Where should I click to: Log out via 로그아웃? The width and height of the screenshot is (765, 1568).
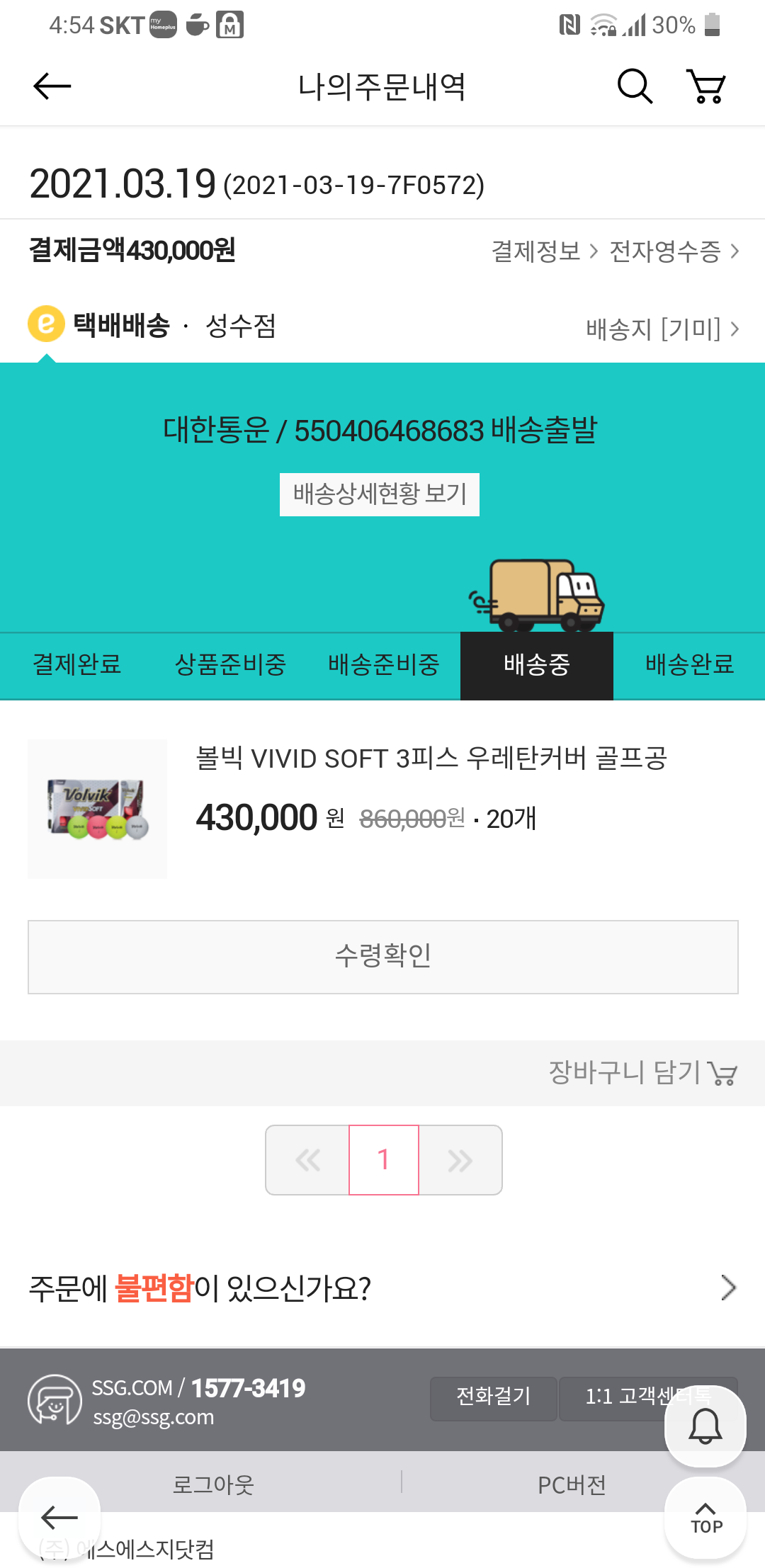pos(213,1484)
